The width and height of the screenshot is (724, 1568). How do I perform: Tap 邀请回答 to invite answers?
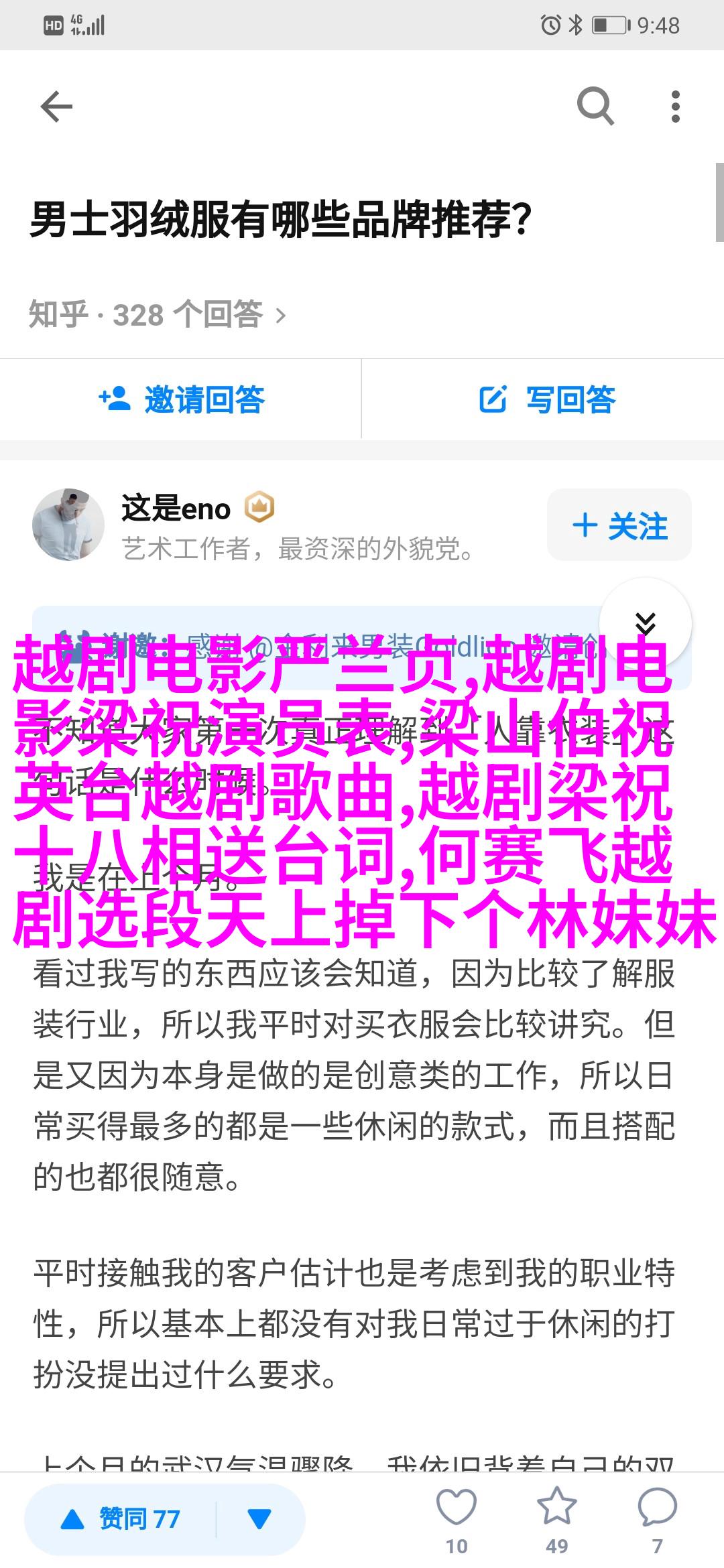(181, 399)
